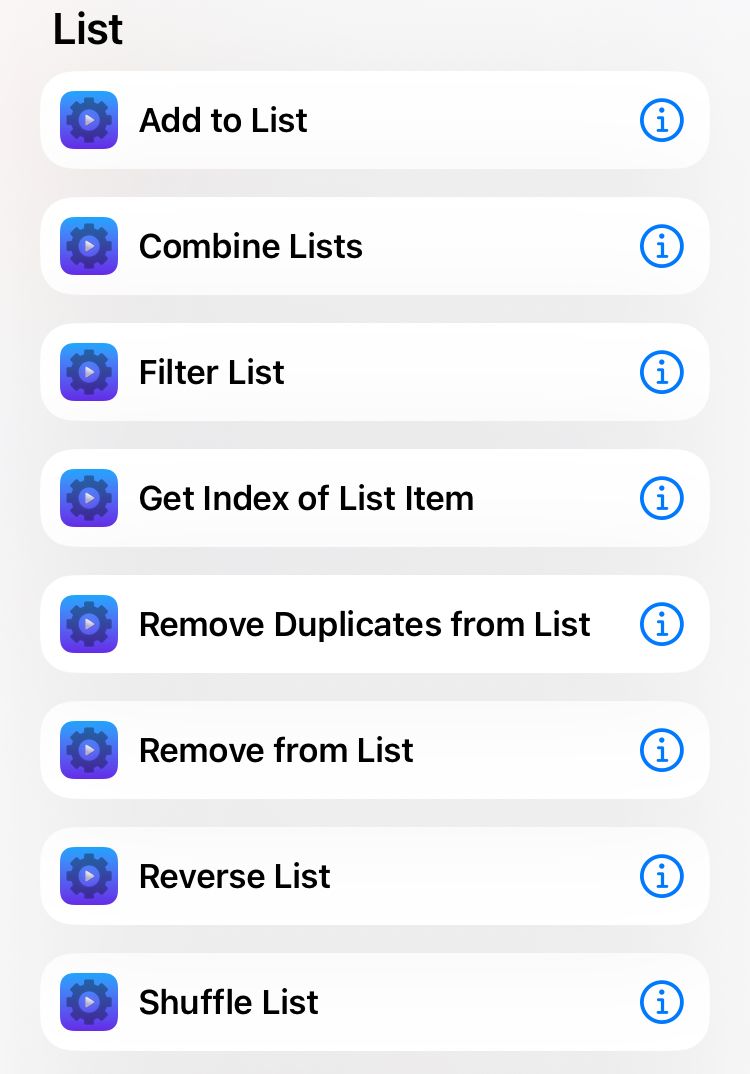The height and width of the screenshot is (1074, 750).
Task: Pick Remove Duplicates from List action
Action: click(x=364, y=624)
